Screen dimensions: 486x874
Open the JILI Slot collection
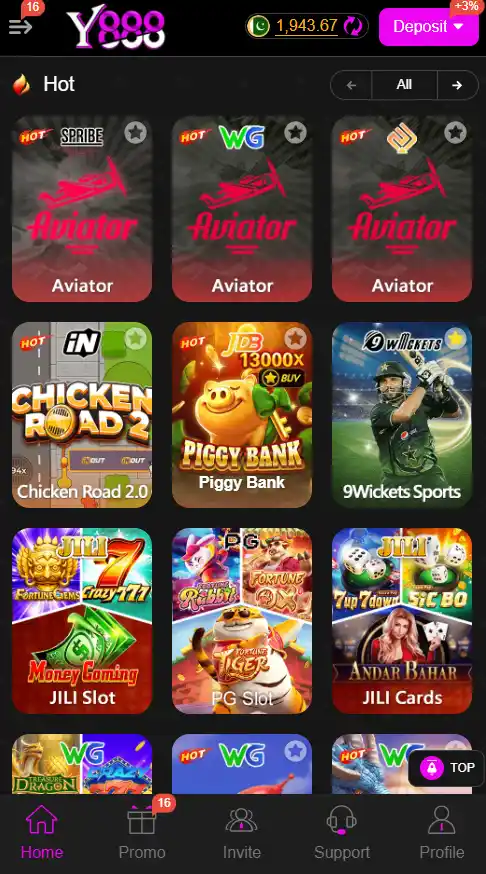coord(82,621)
